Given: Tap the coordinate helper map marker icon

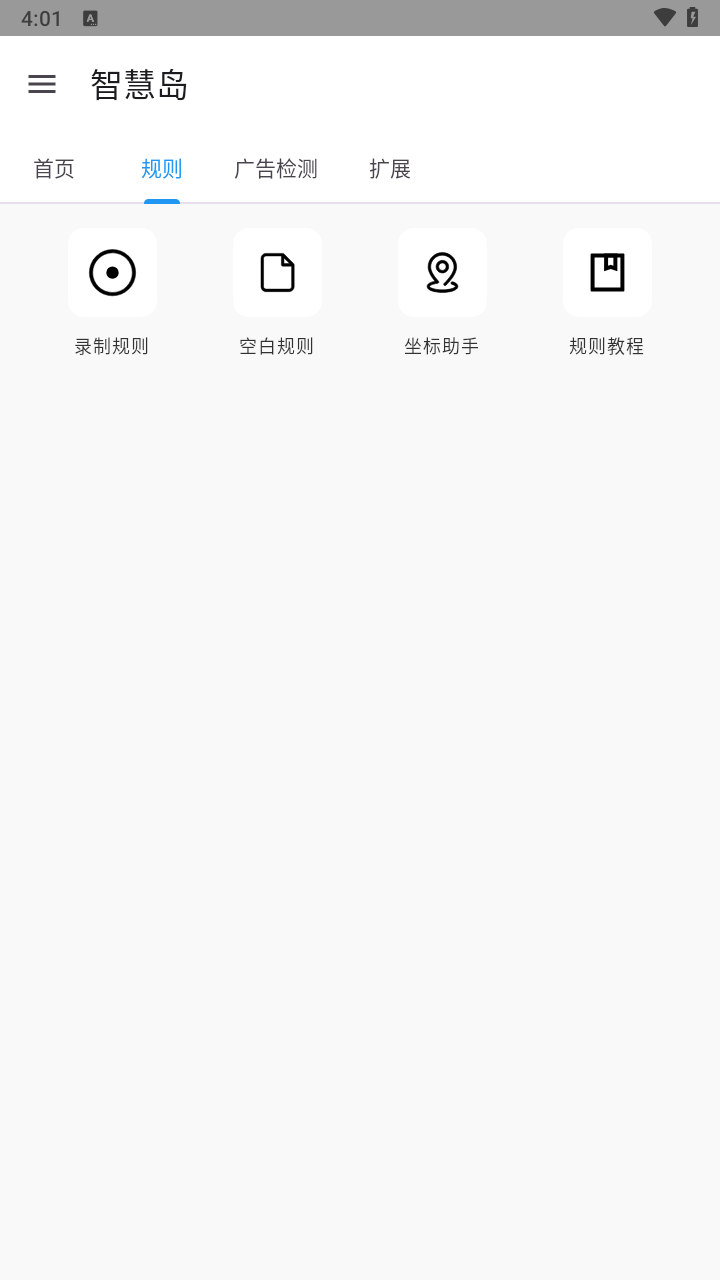Looking at the screenshot, I should [442, 271].
